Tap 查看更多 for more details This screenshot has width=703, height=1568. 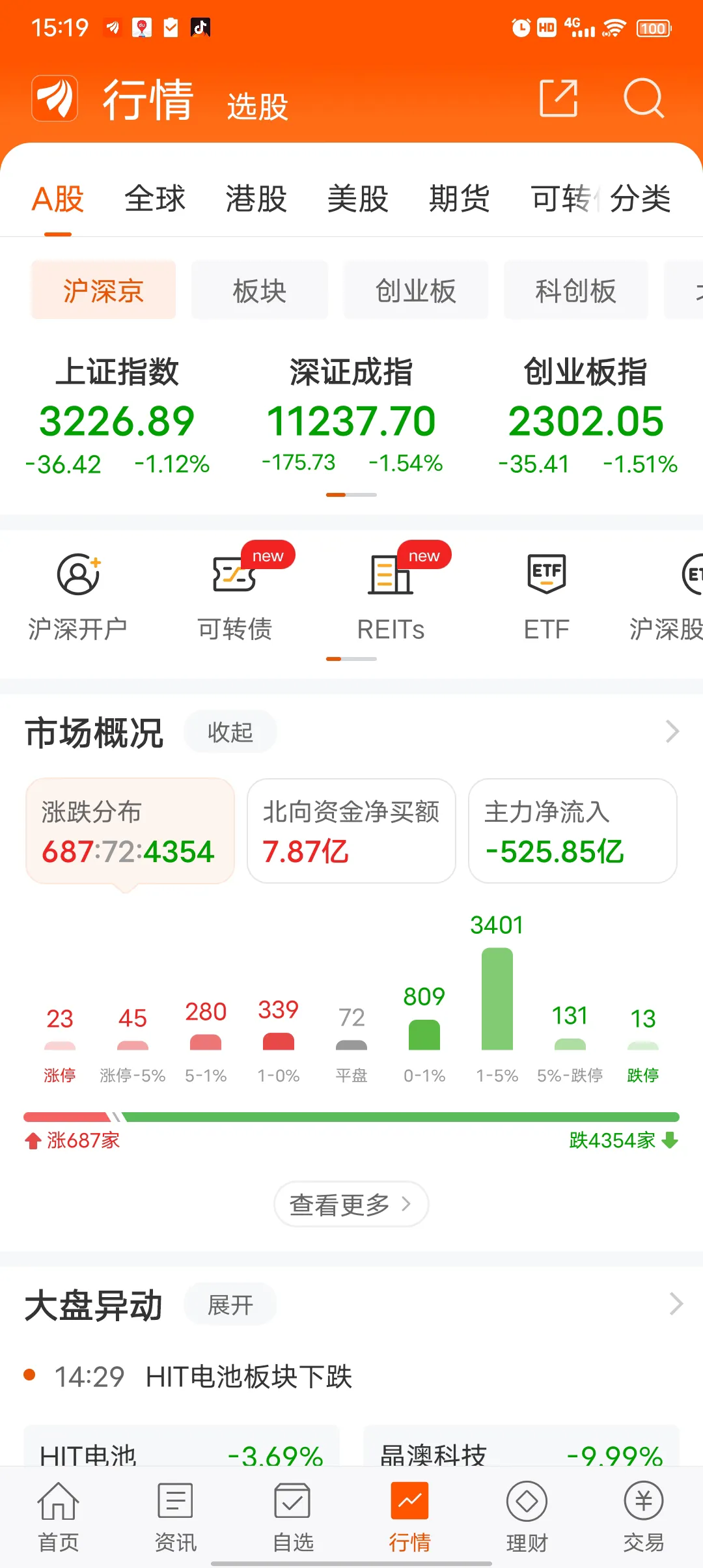[351, 1205]
